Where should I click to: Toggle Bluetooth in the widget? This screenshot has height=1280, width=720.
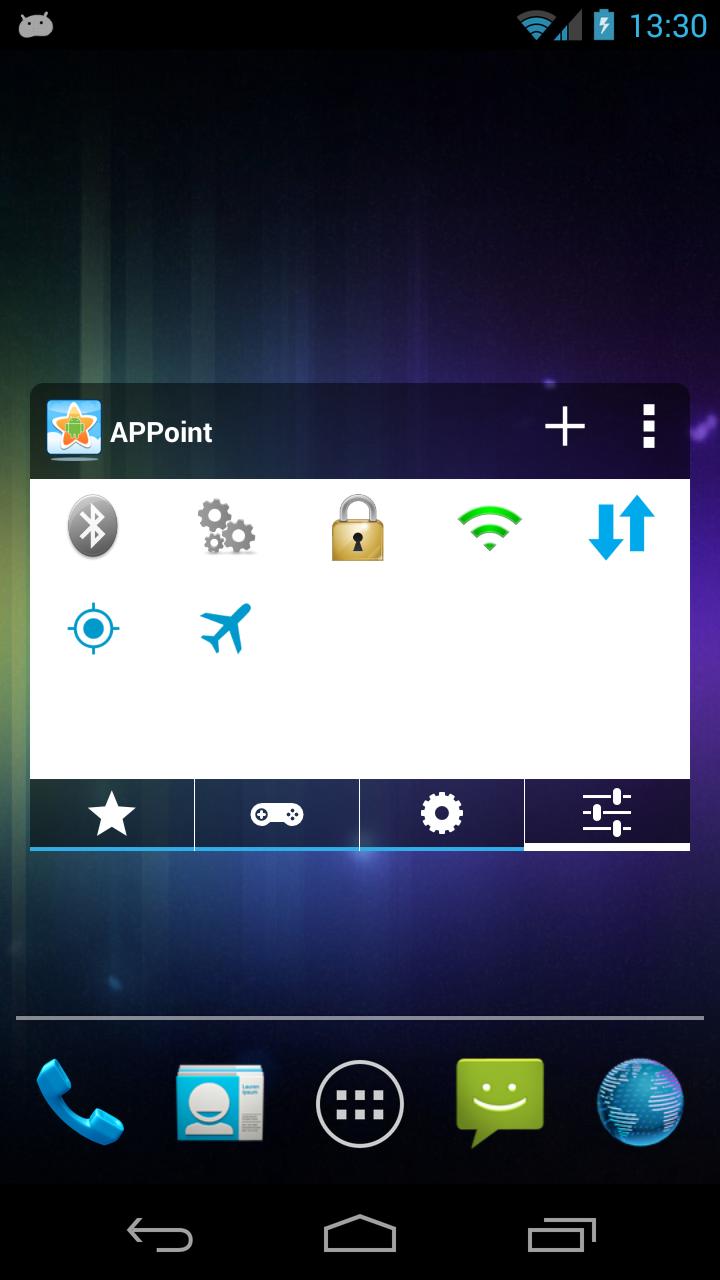(x=93, y=526)
